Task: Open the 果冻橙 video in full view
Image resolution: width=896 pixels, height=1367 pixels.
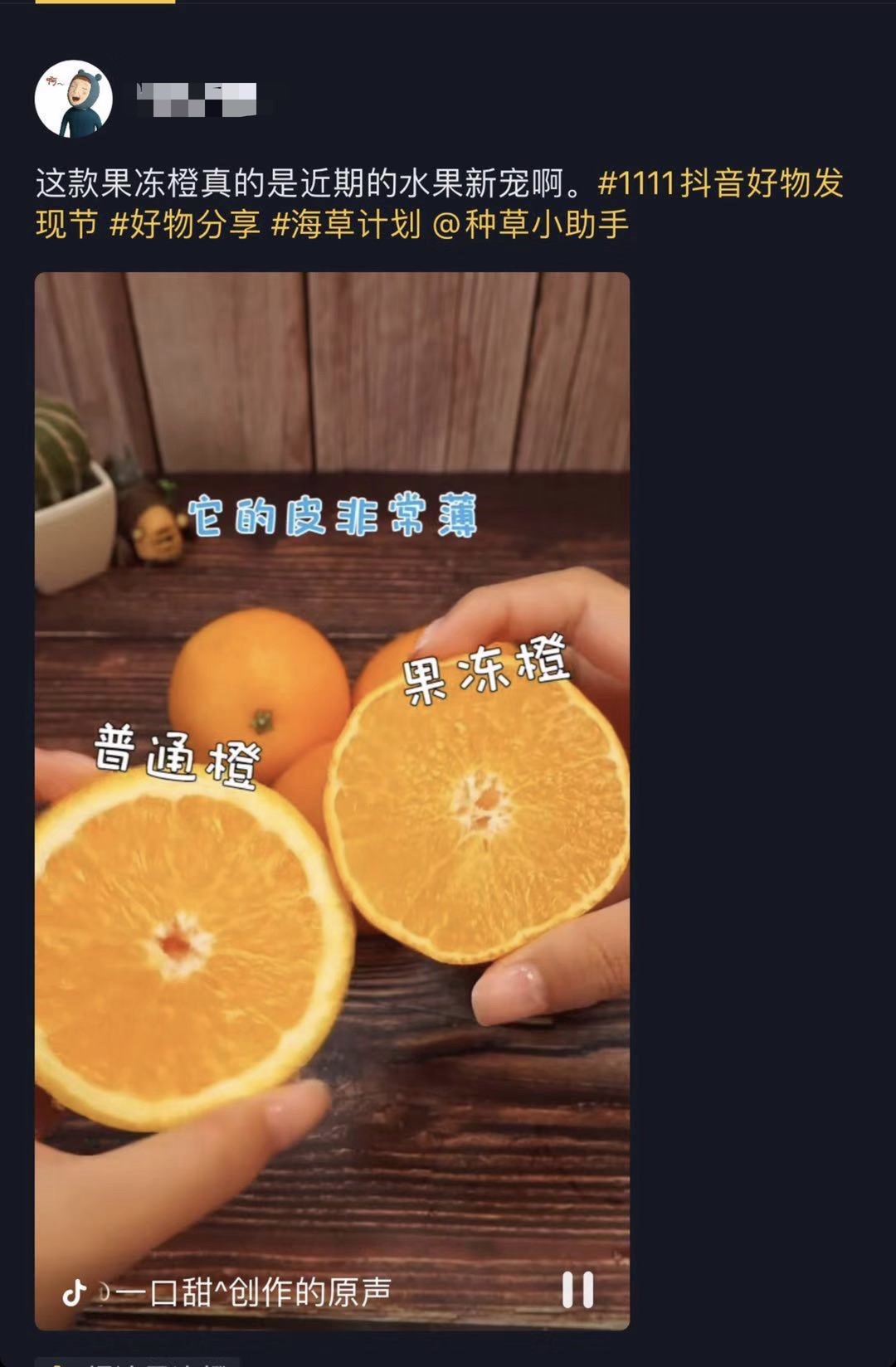Action: [332, 829]
